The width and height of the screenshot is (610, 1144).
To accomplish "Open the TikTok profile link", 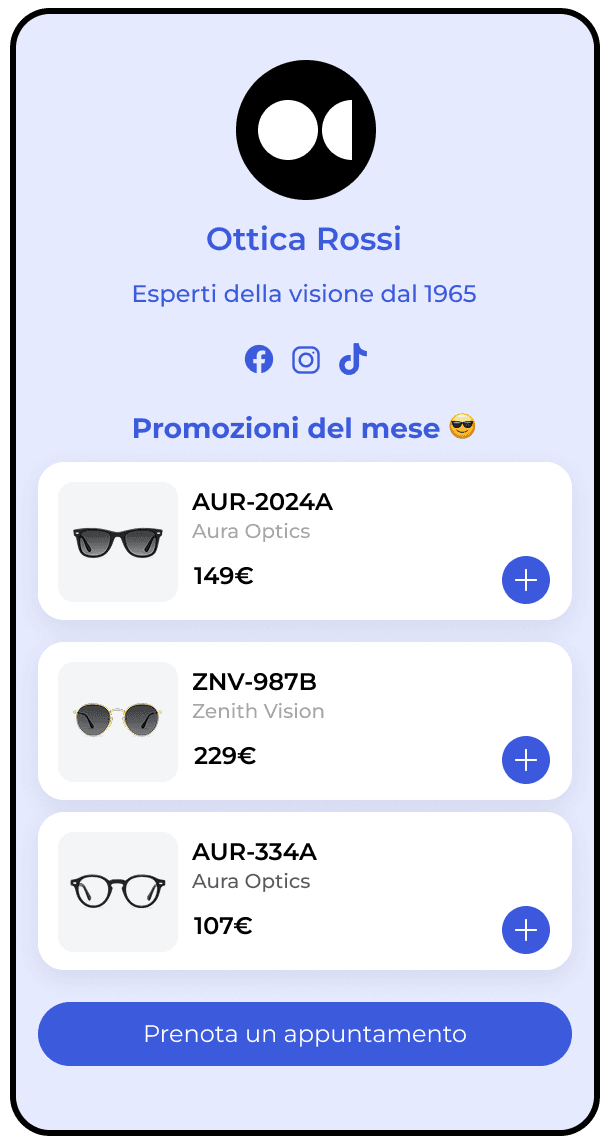I will [353, 359].
